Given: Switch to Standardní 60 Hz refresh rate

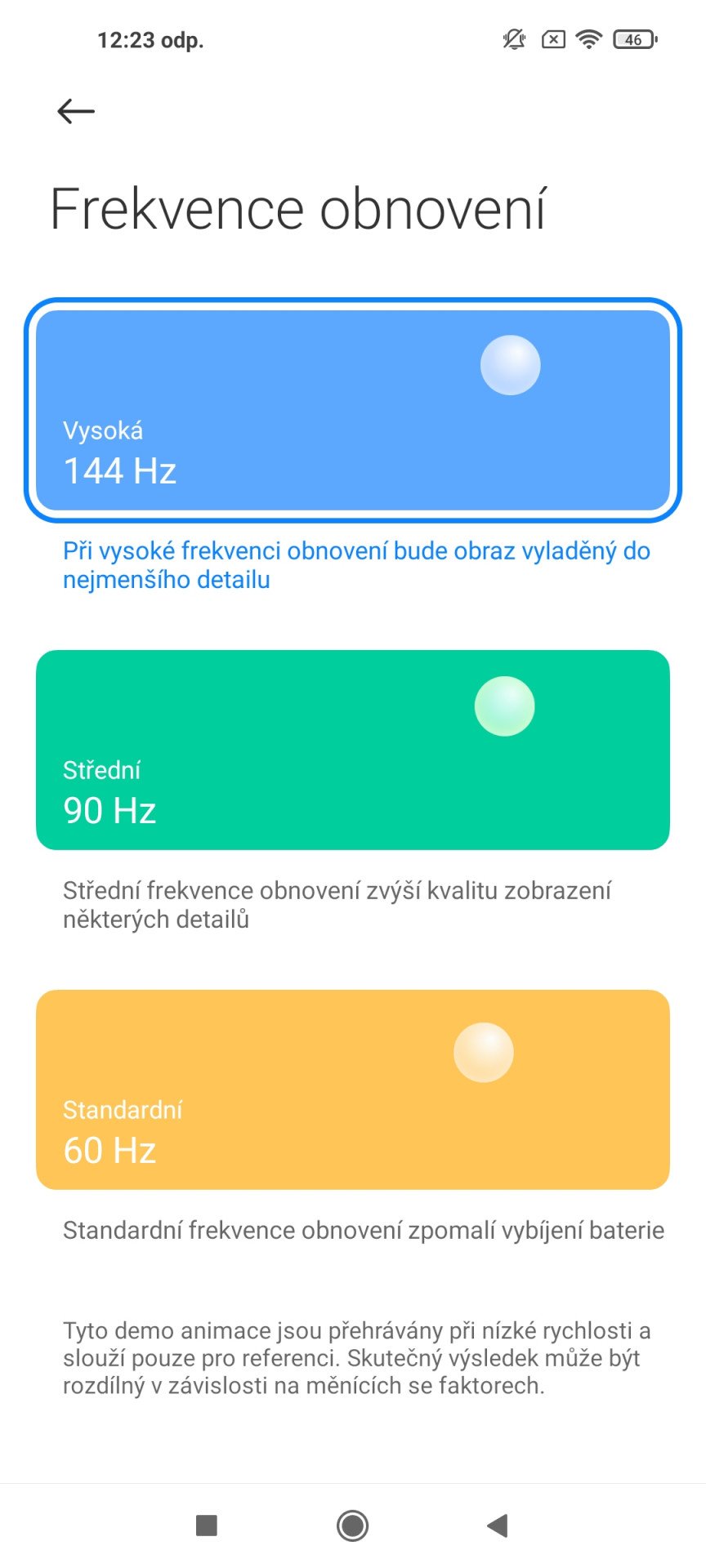Looking at the screenshot, I should (353, 1089).
